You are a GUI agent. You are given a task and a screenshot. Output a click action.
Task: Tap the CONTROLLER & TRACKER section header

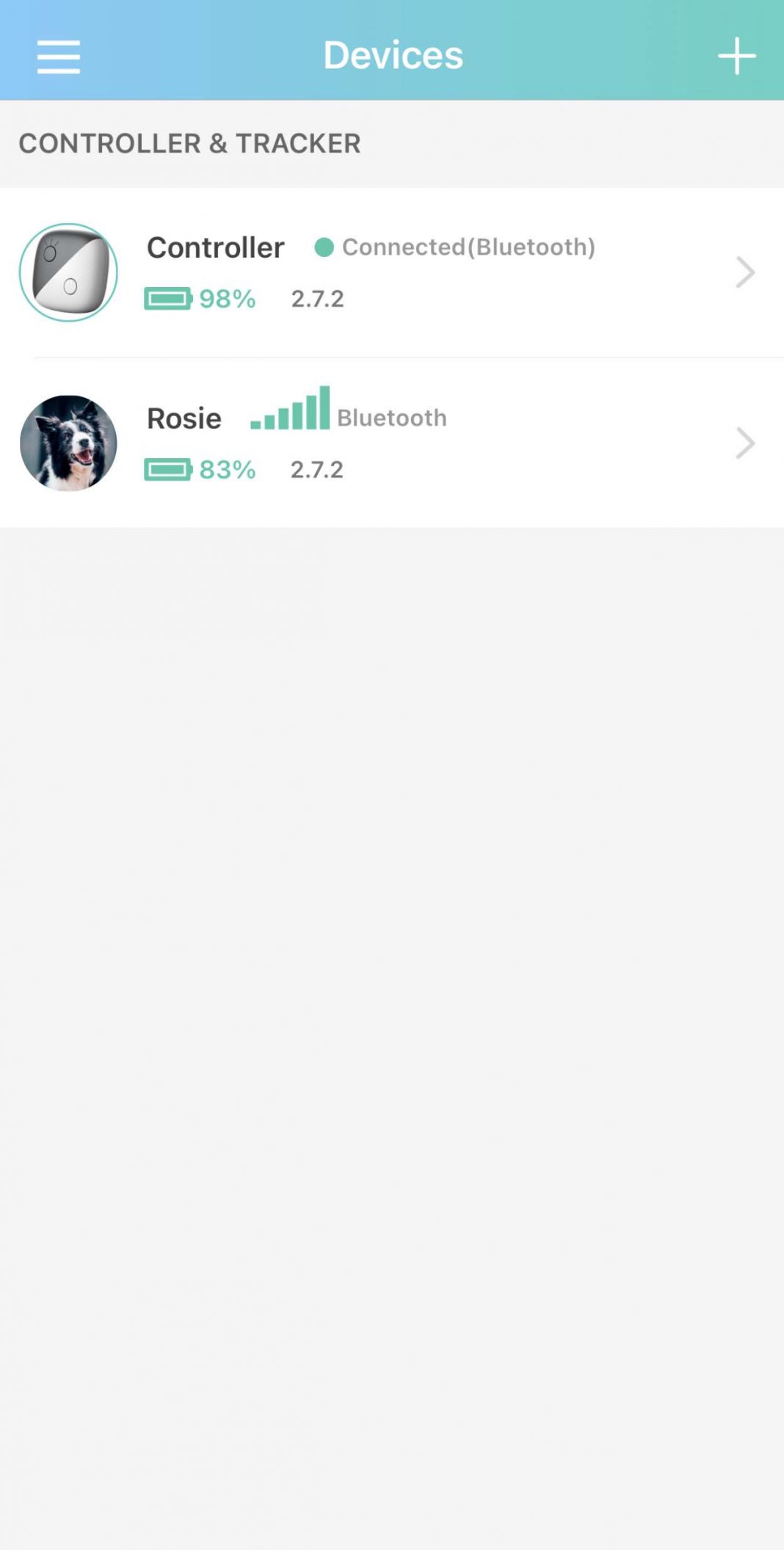pyautogui.click(x=189, y=143)
